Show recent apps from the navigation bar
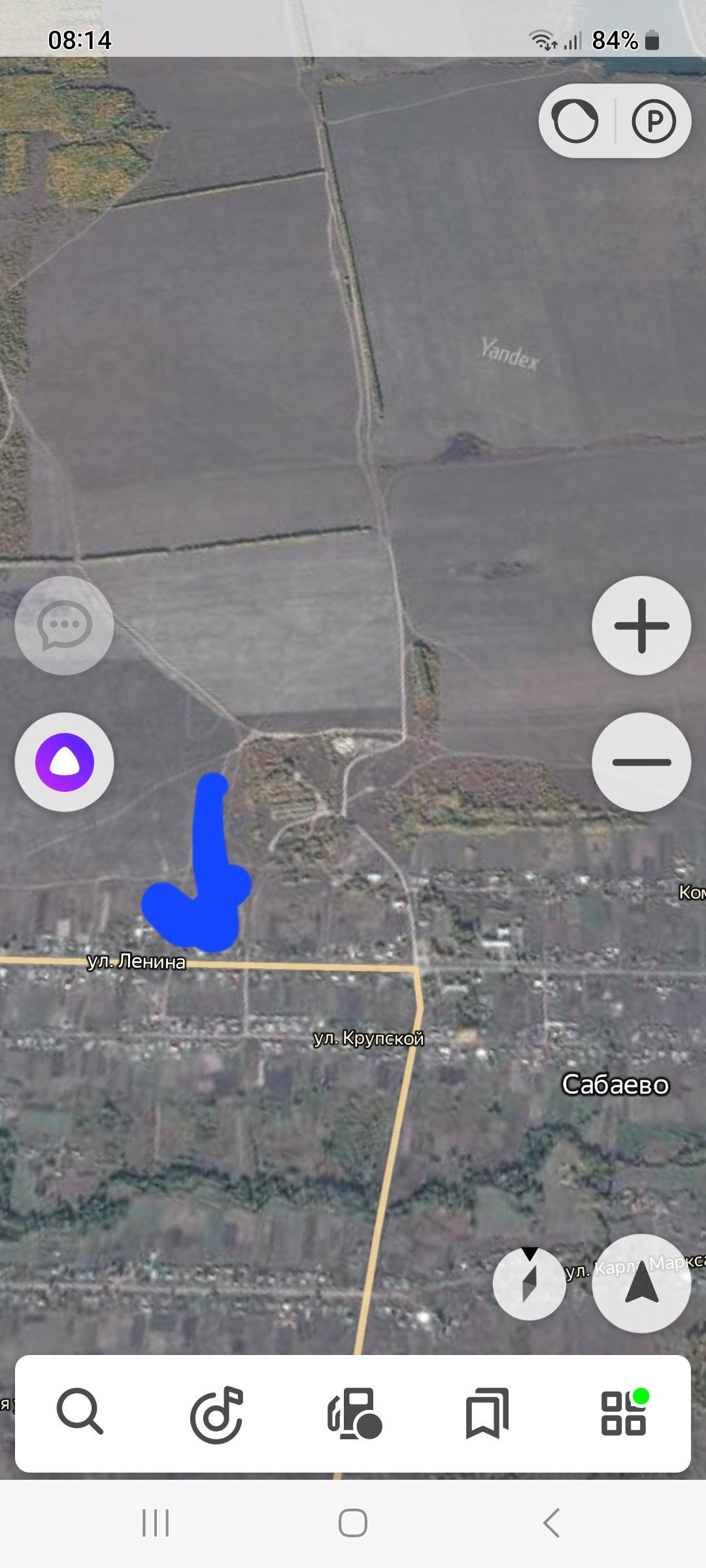706x1568 pixels. click(x=156, y=1523)
